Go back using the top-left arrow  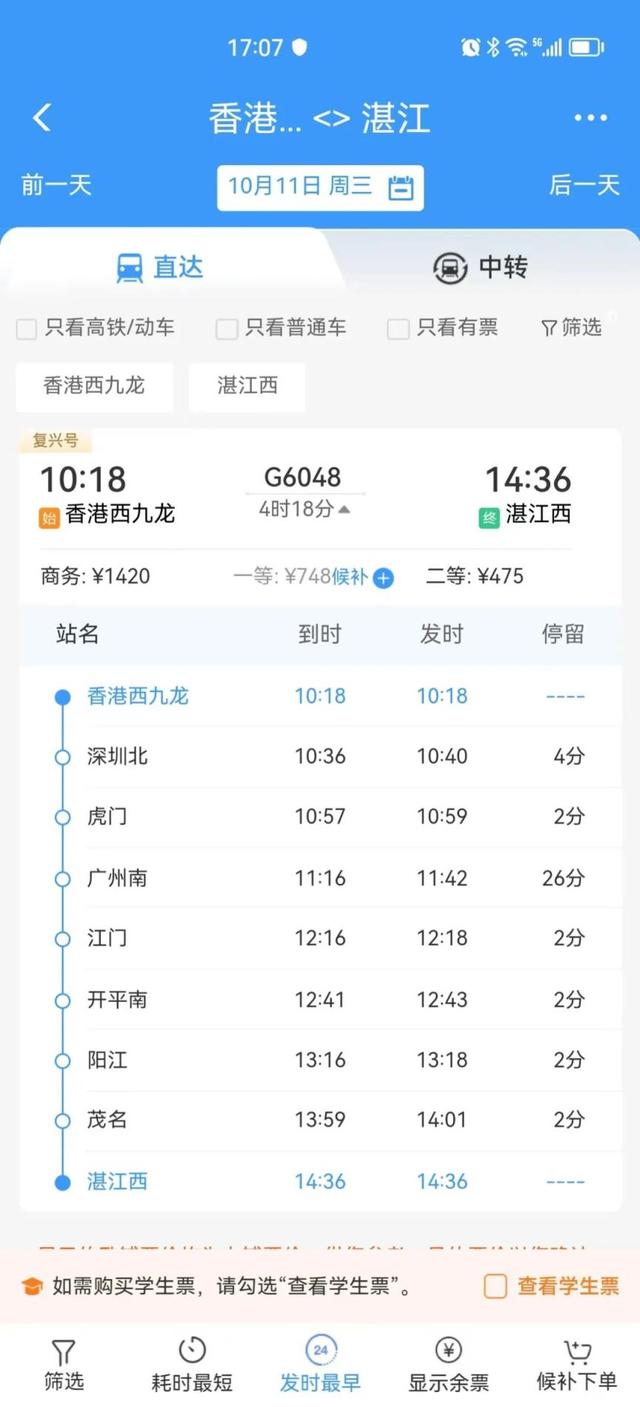[x=41, y=118]
